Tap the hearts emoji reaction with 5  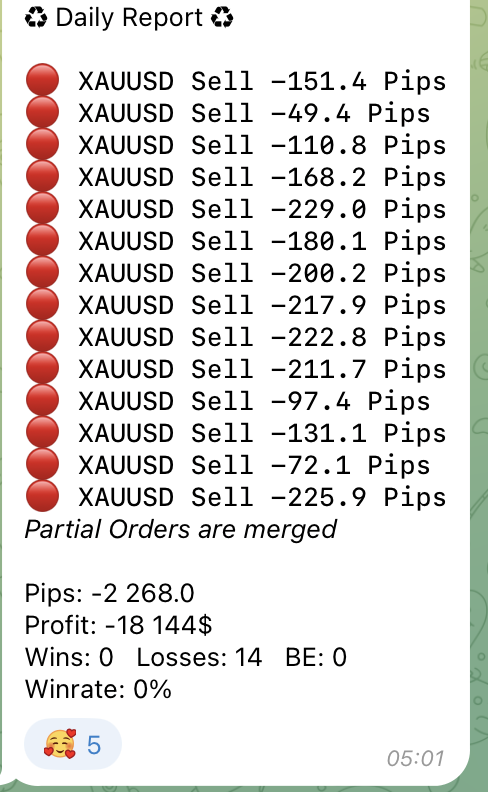(x=73, y=744)
